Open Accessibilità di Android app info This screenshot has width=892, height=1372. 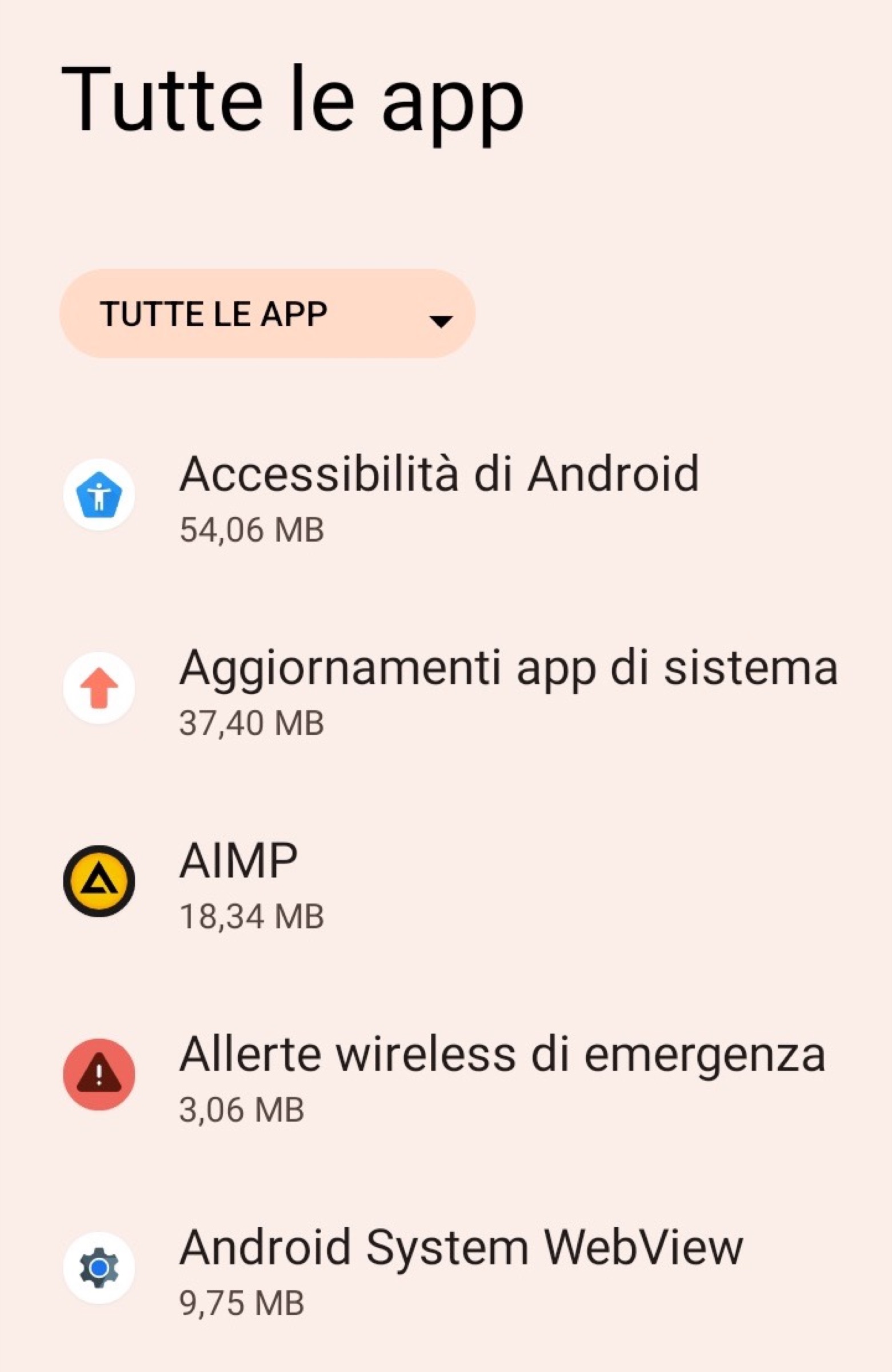click(438, 497)
